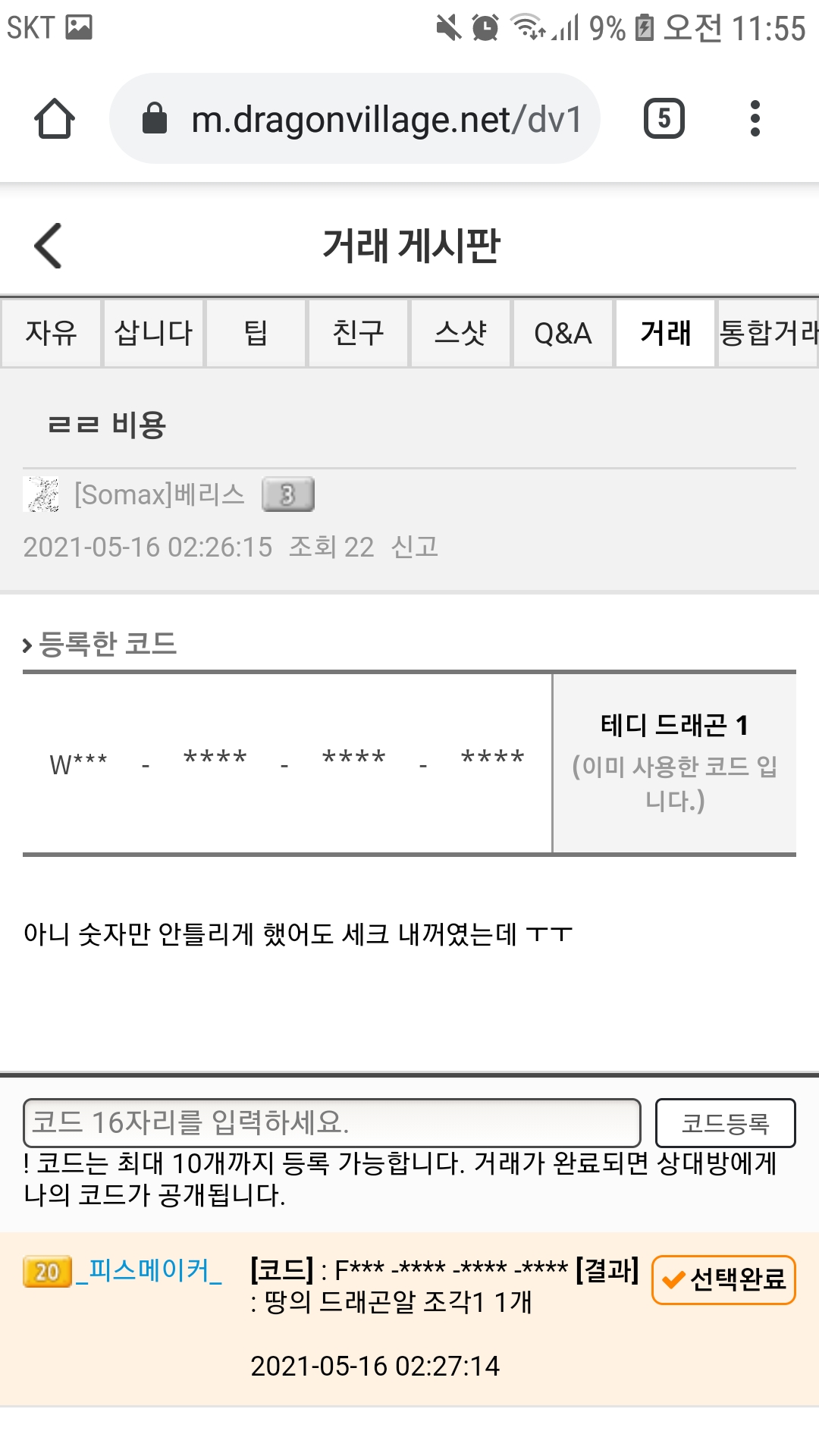Switch to the 통합거래 tab
This screenshot has height=1456, width=819.
(x=767, y=333)
